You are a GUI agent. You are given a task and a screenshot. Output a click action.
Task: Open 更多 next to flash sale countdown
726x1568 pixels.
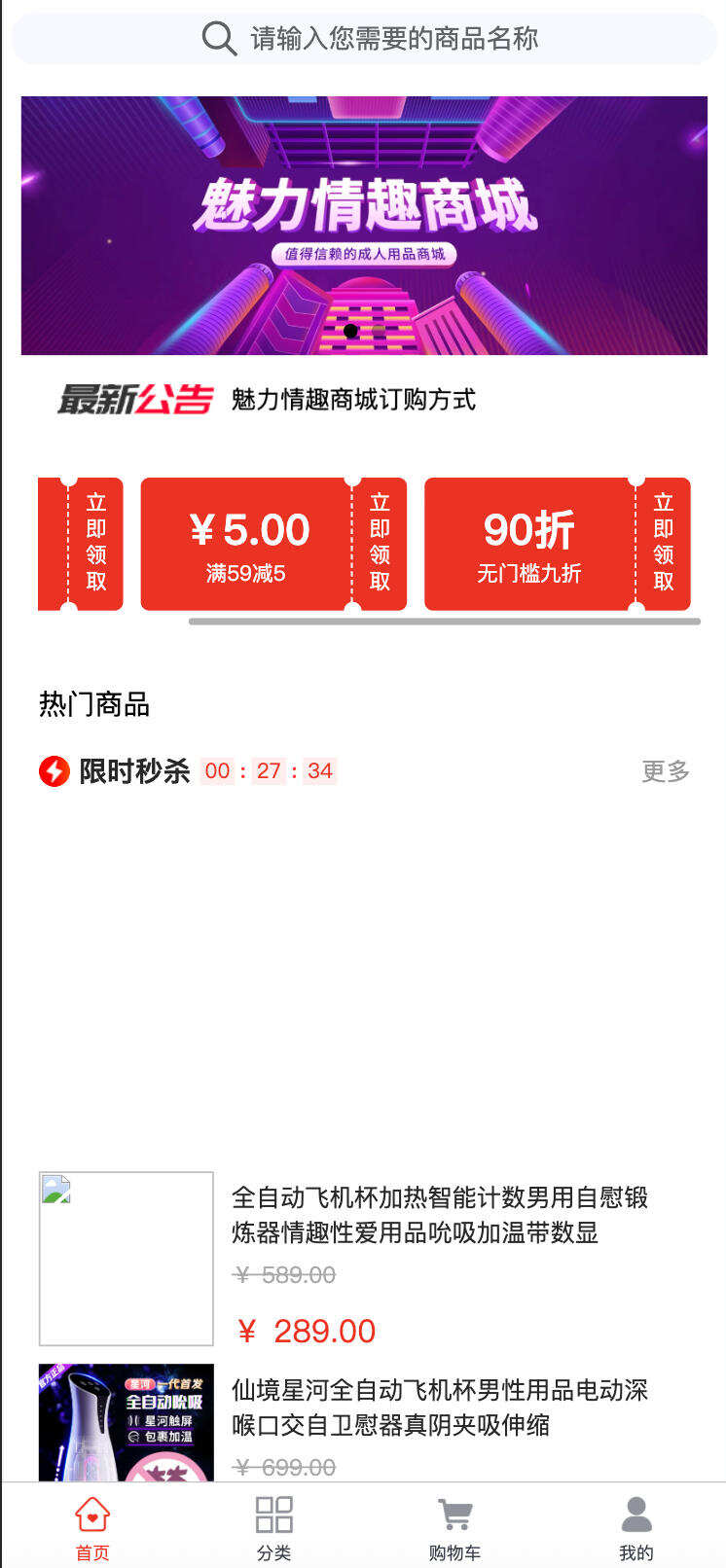click(x=665, y=771)
